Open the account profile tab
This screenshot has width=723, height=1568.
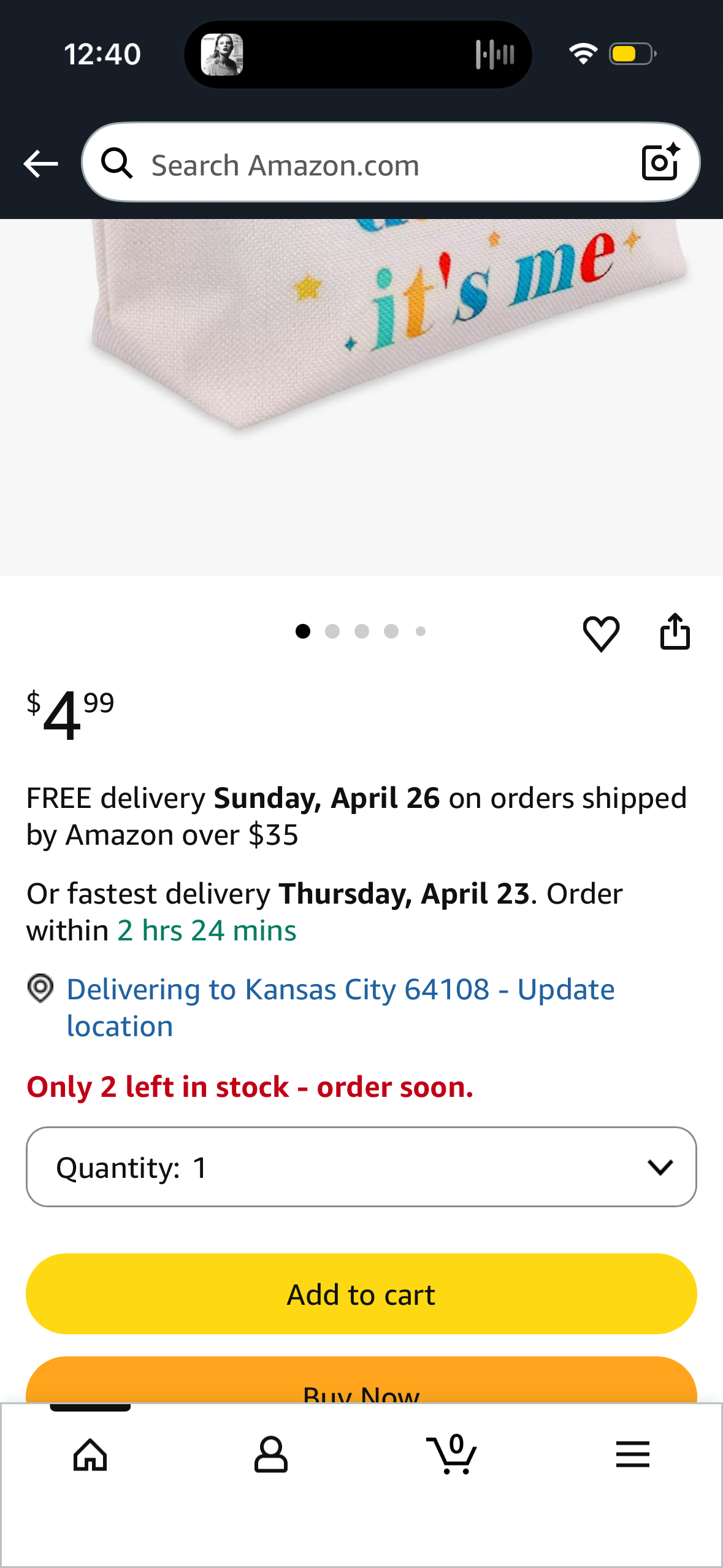click(x=270, y=1455)
